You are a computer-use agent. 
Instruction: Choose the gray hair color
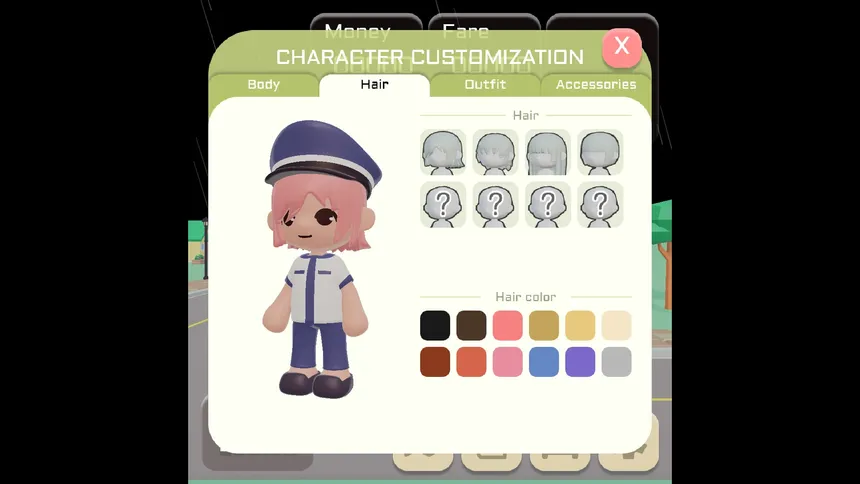coord(616,362)
